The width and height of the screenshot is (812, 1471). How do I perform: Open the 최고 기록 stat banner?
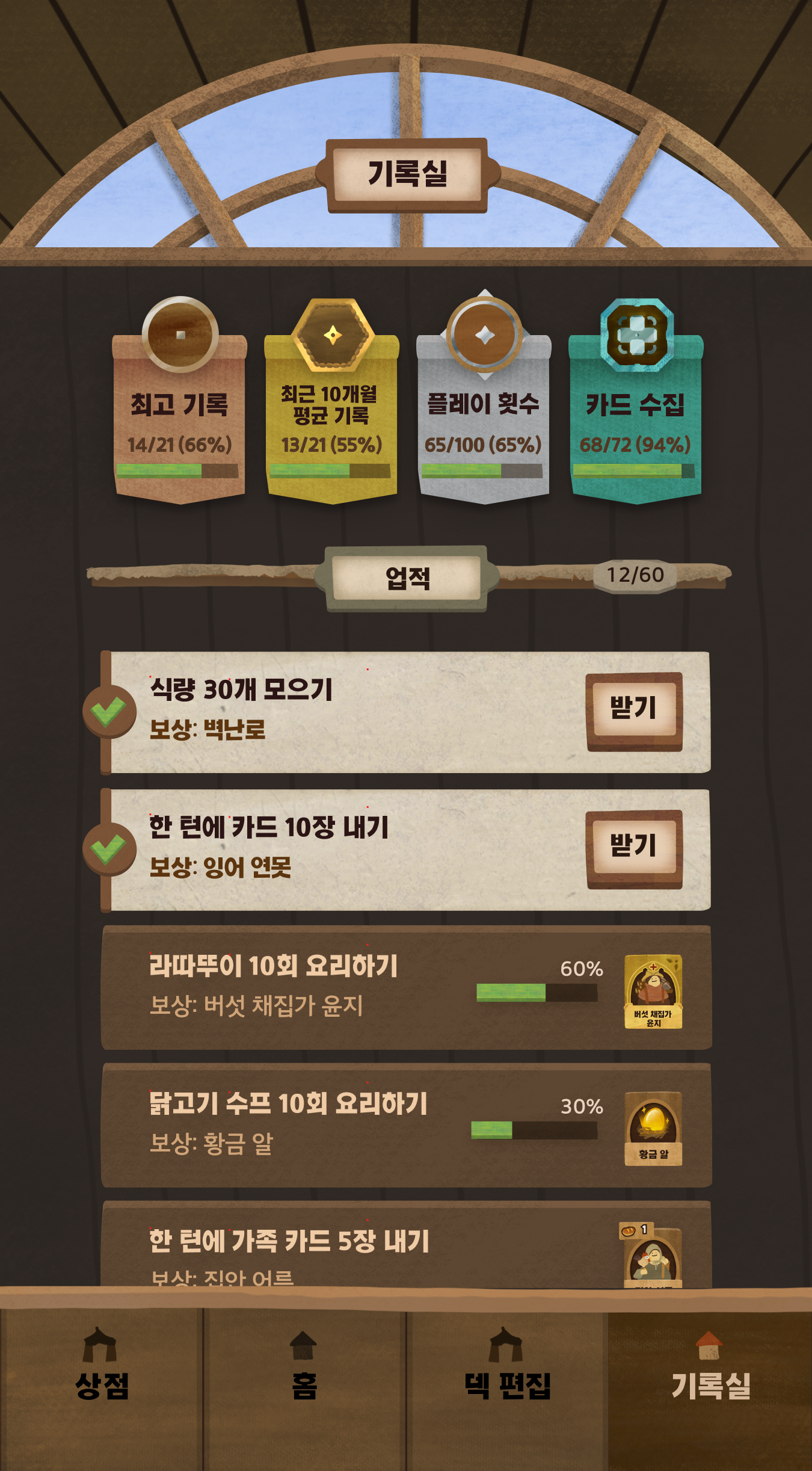click(x=179, y=415)
